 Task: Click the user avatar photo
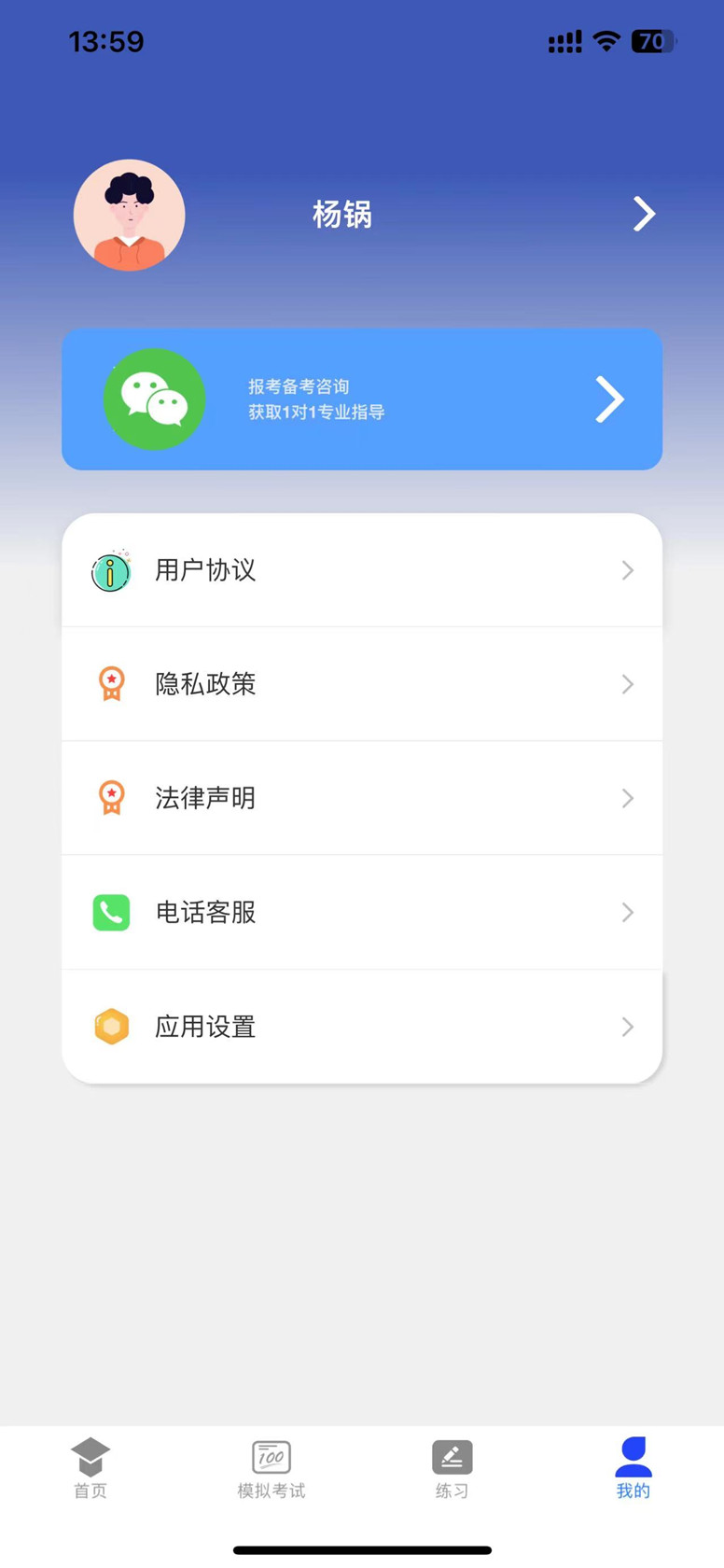pos(130,215)
